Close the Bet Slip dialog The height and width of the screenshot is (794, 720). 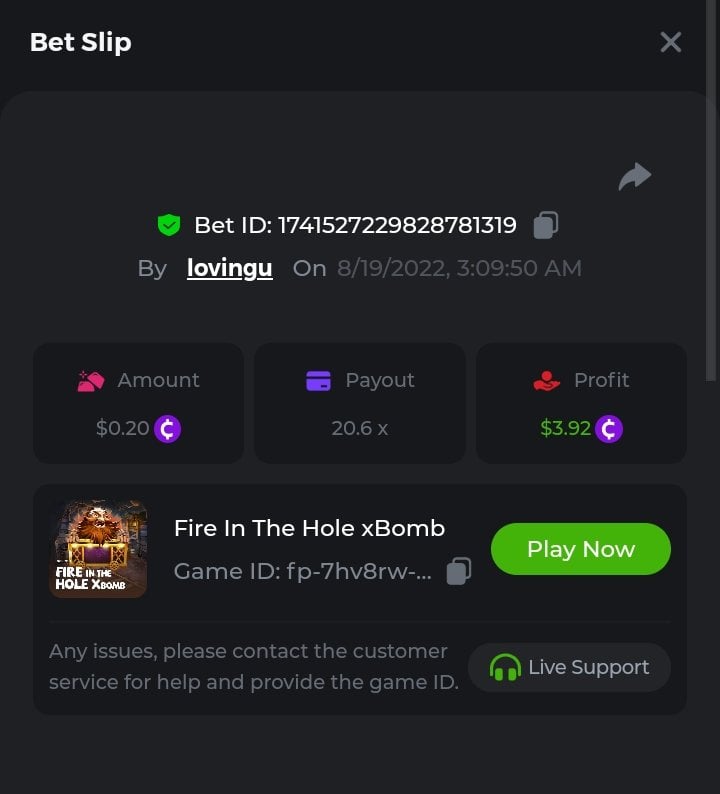click(x=670, y=42)
